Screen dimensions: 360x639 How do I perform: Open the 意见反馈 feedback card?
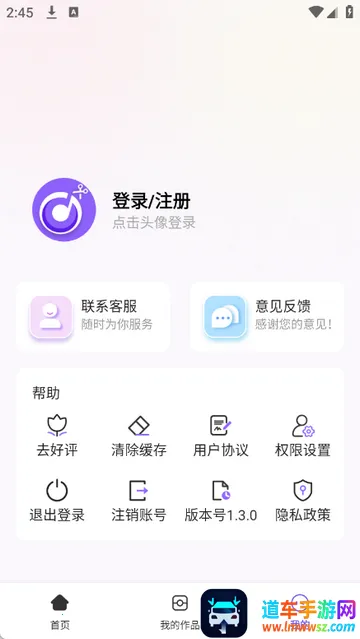[x=267, y=317]
